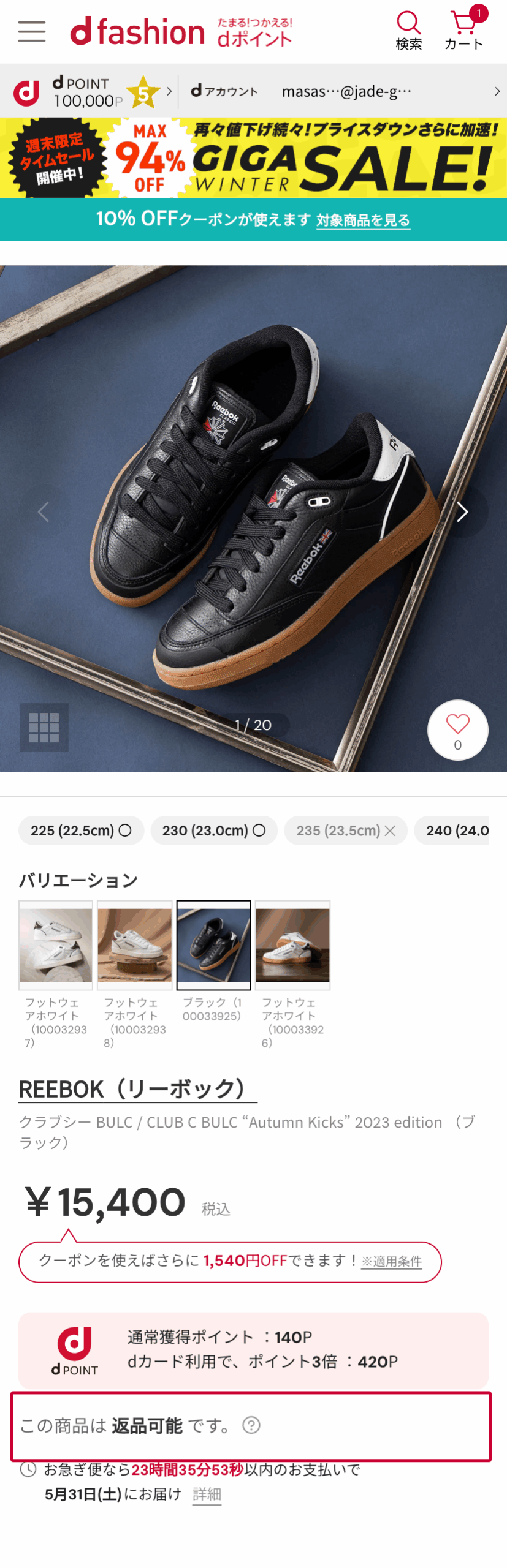
Task: Choose variation 100033926 footwear white
Action: 292,944
